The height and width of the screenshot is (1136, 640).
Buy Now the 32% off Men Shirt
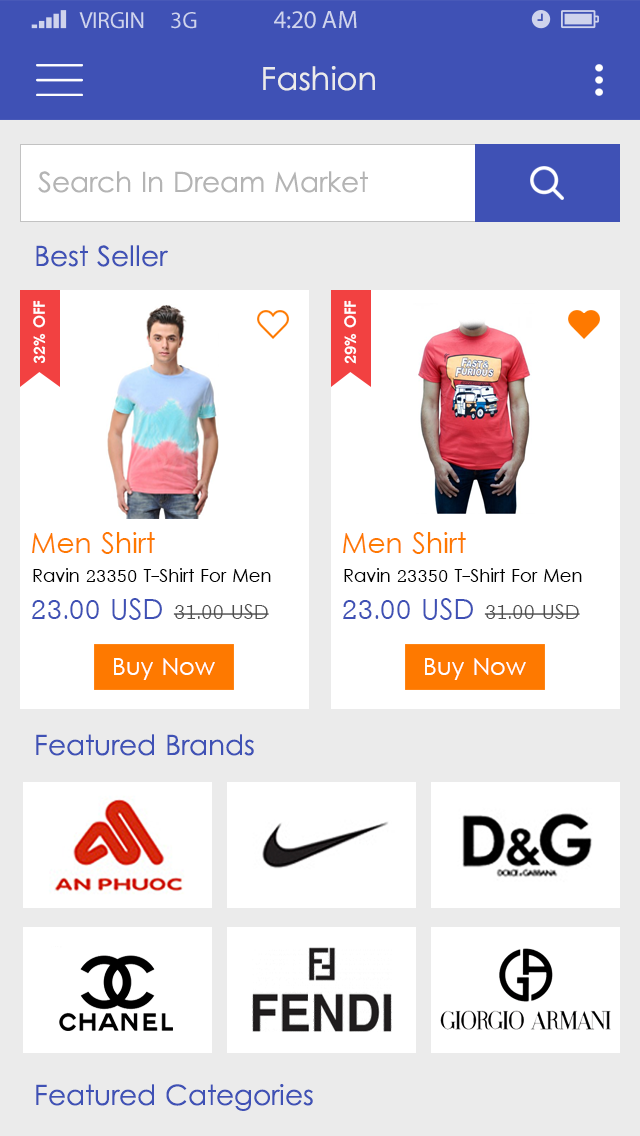click(164, 667)
